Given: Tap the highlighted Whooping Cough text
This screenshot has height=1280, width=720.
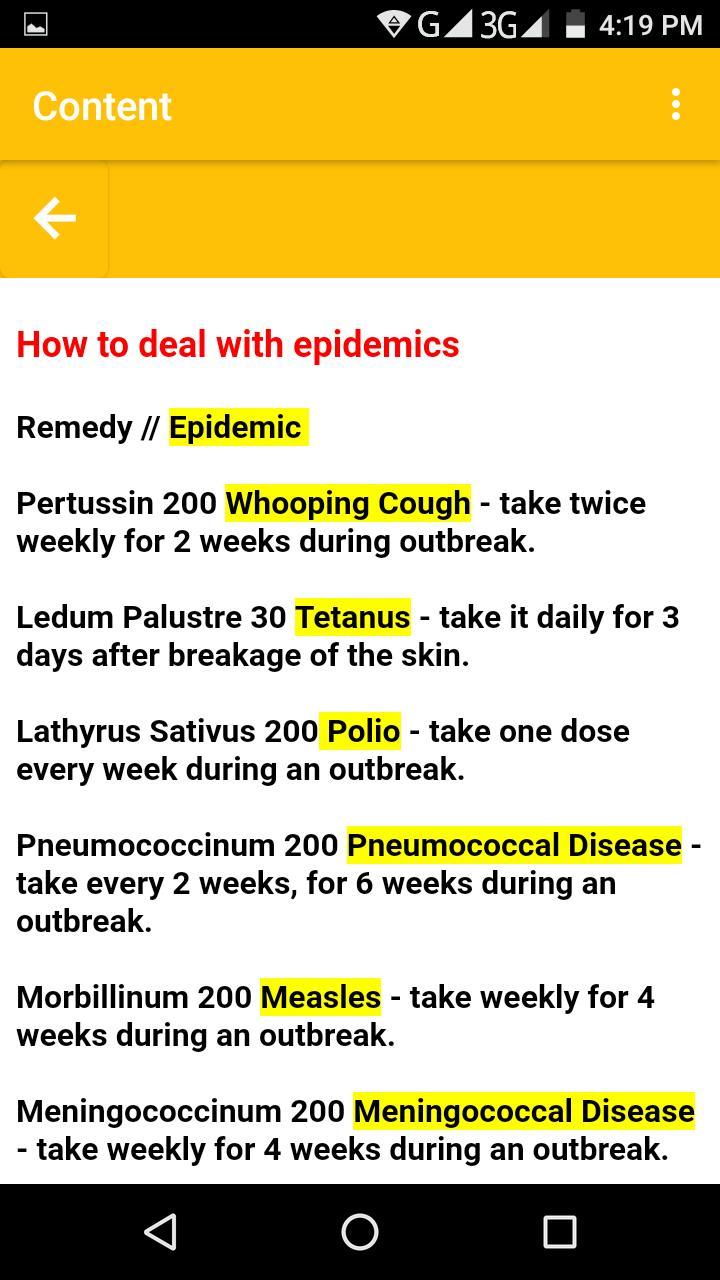Looking at the screenshot, I should point(347,503).
